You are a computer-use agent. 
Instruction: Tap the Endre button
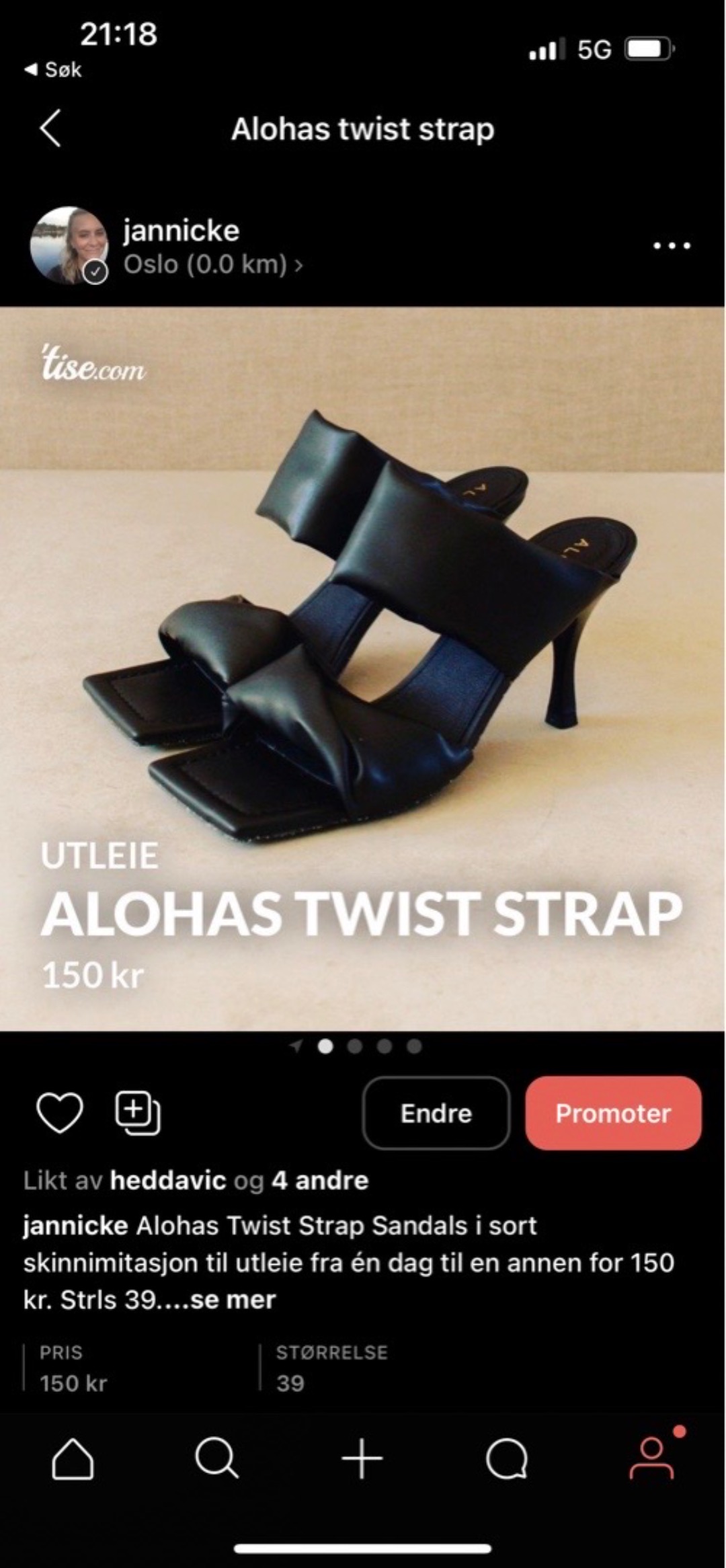click(x=436, y=1113)
